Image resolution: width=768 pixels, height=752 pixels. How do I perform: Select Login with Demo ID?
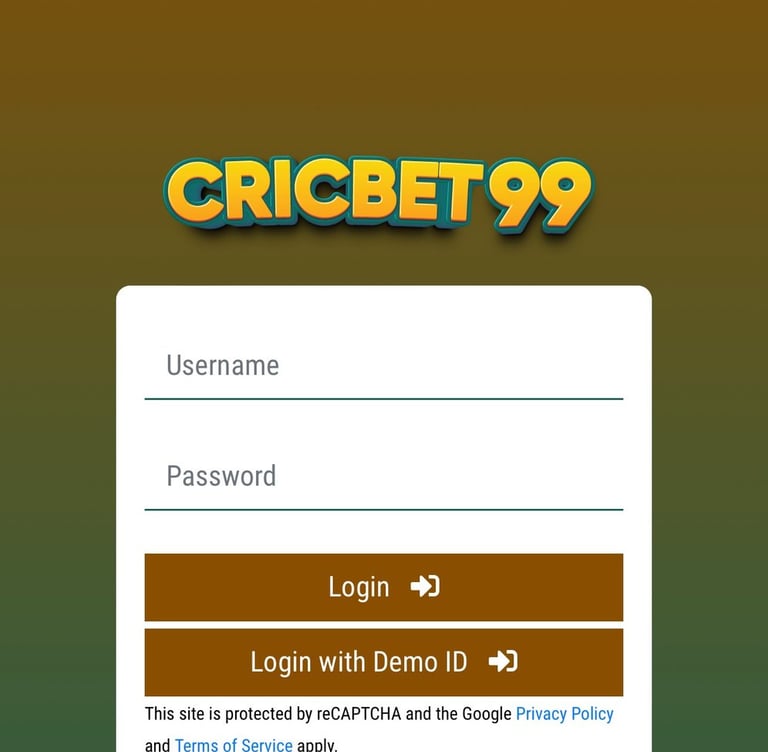tap(384, 662)
